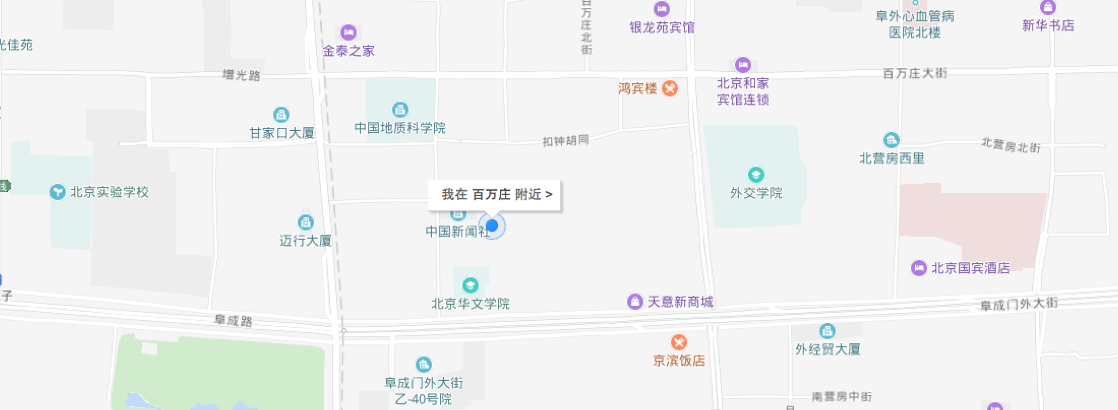Select the 中国新闻社 map marker
Viewport: 1118px width, 410px height.
click(459, 215)
